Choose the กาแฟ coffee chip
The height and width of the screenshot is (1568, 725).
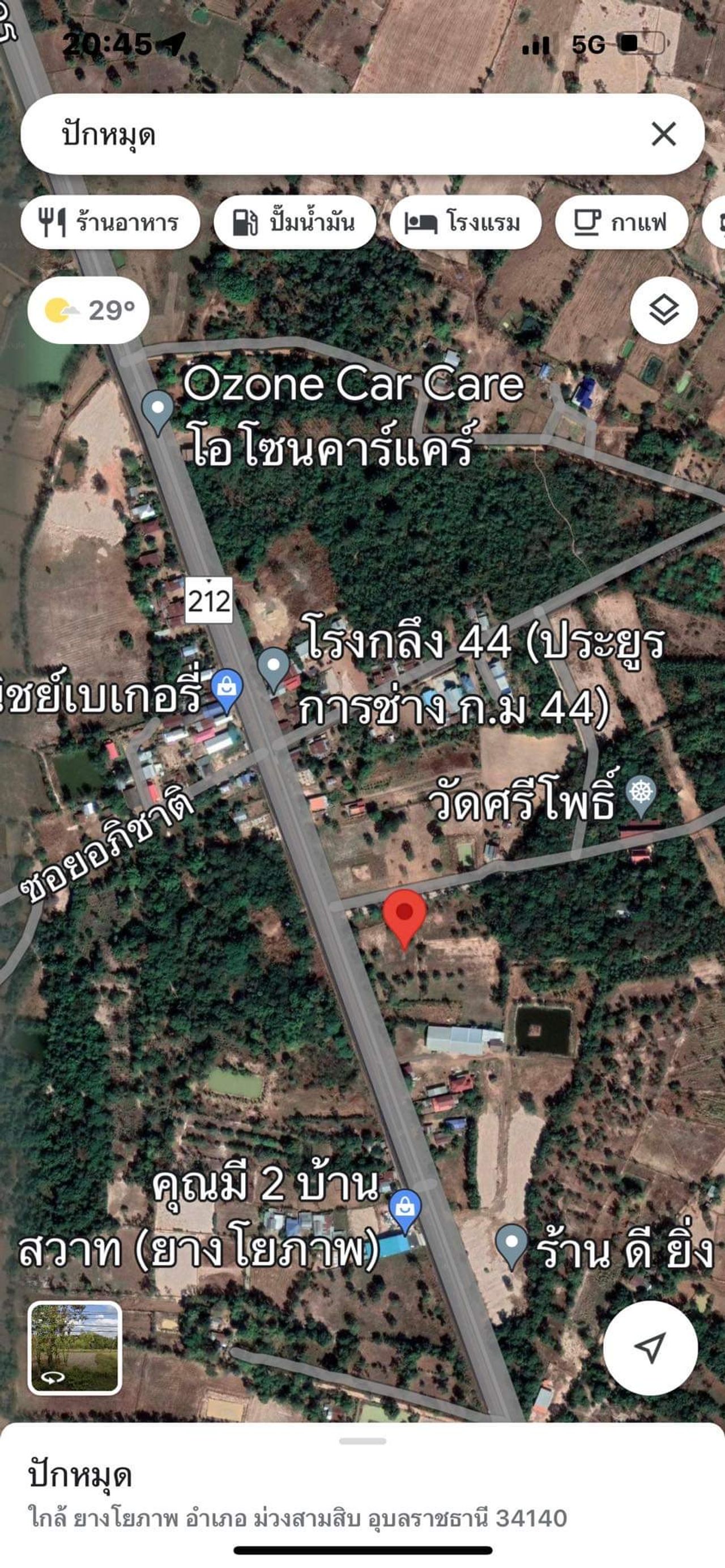coord(621,222)
